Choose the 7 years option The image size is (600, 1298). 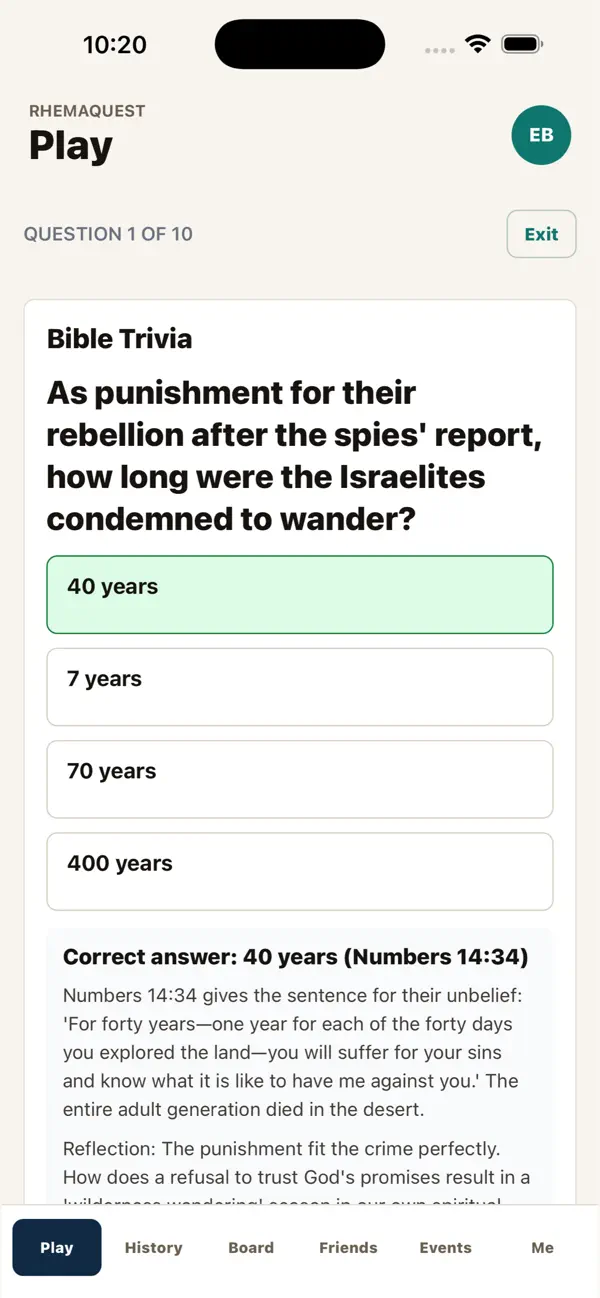300,687
